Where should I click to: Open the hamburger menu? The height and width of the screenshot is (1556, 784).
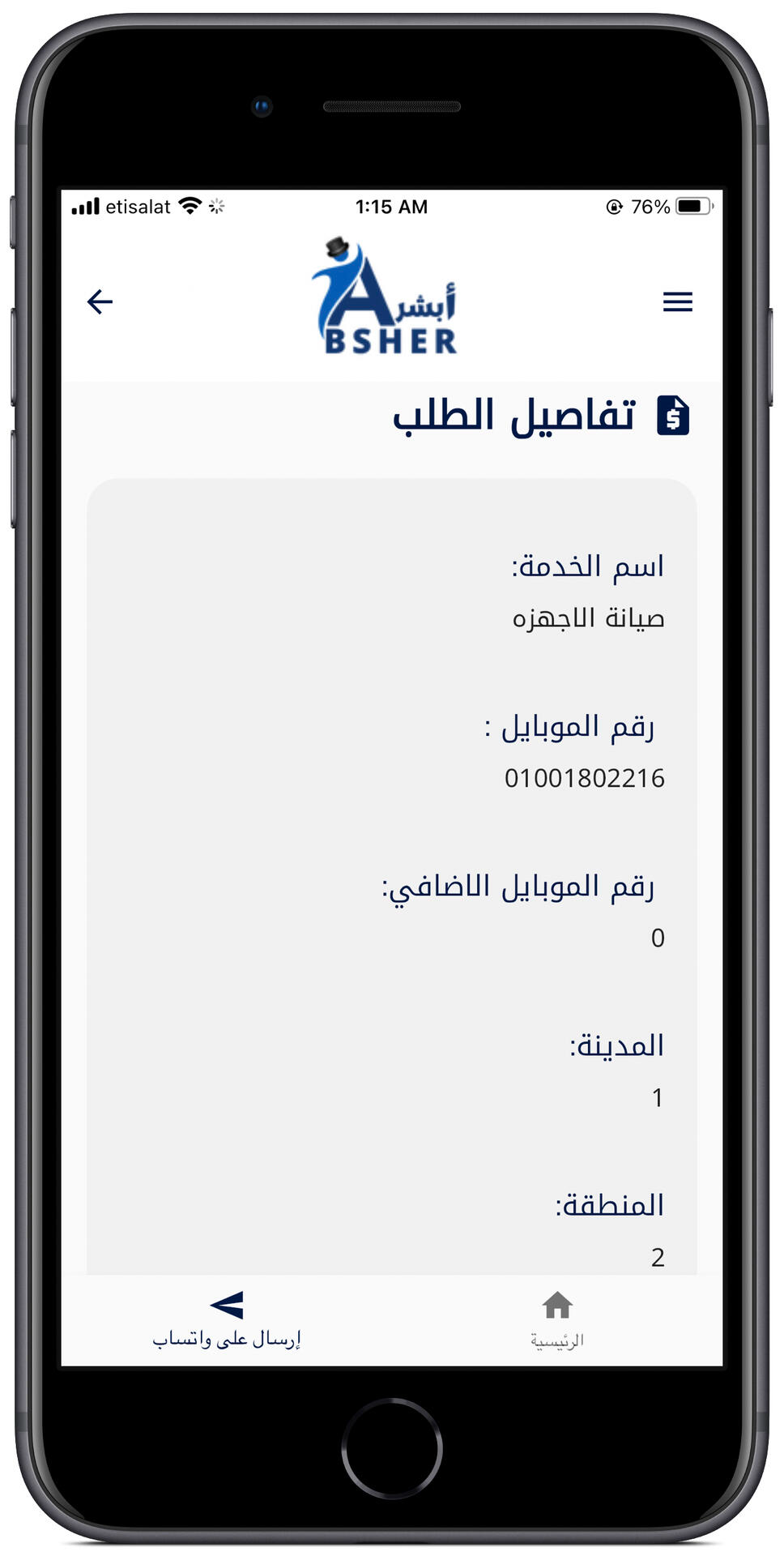tap(678, 301)
